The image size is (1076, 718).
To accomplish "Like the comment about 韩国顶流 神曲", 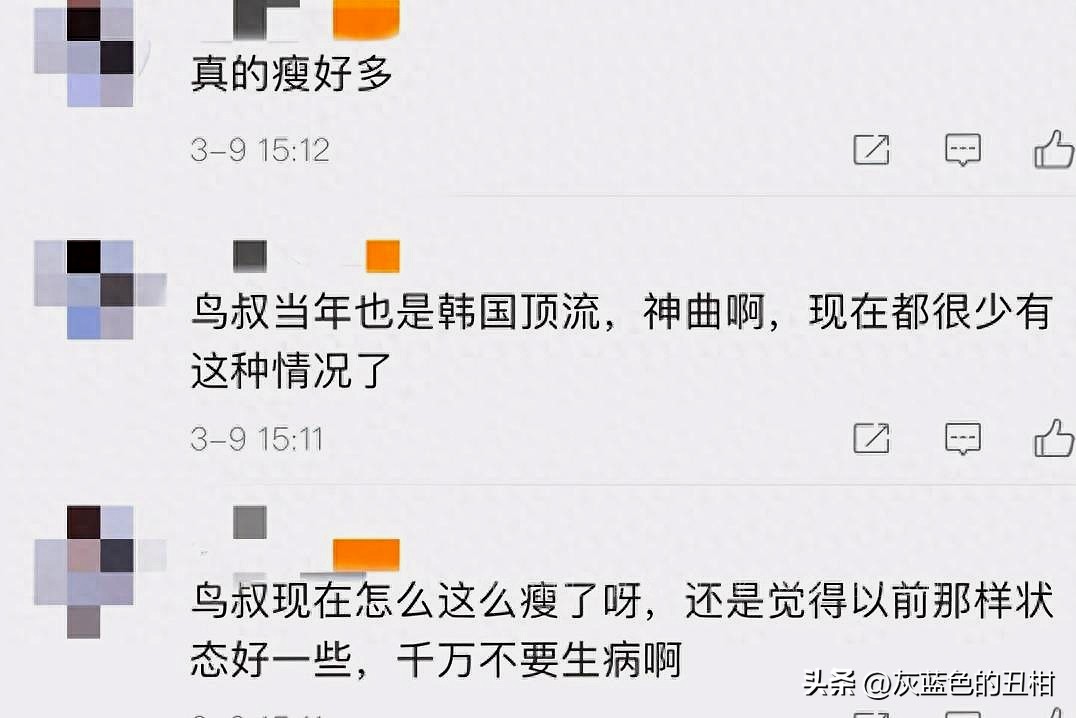I will [1054, 438].
